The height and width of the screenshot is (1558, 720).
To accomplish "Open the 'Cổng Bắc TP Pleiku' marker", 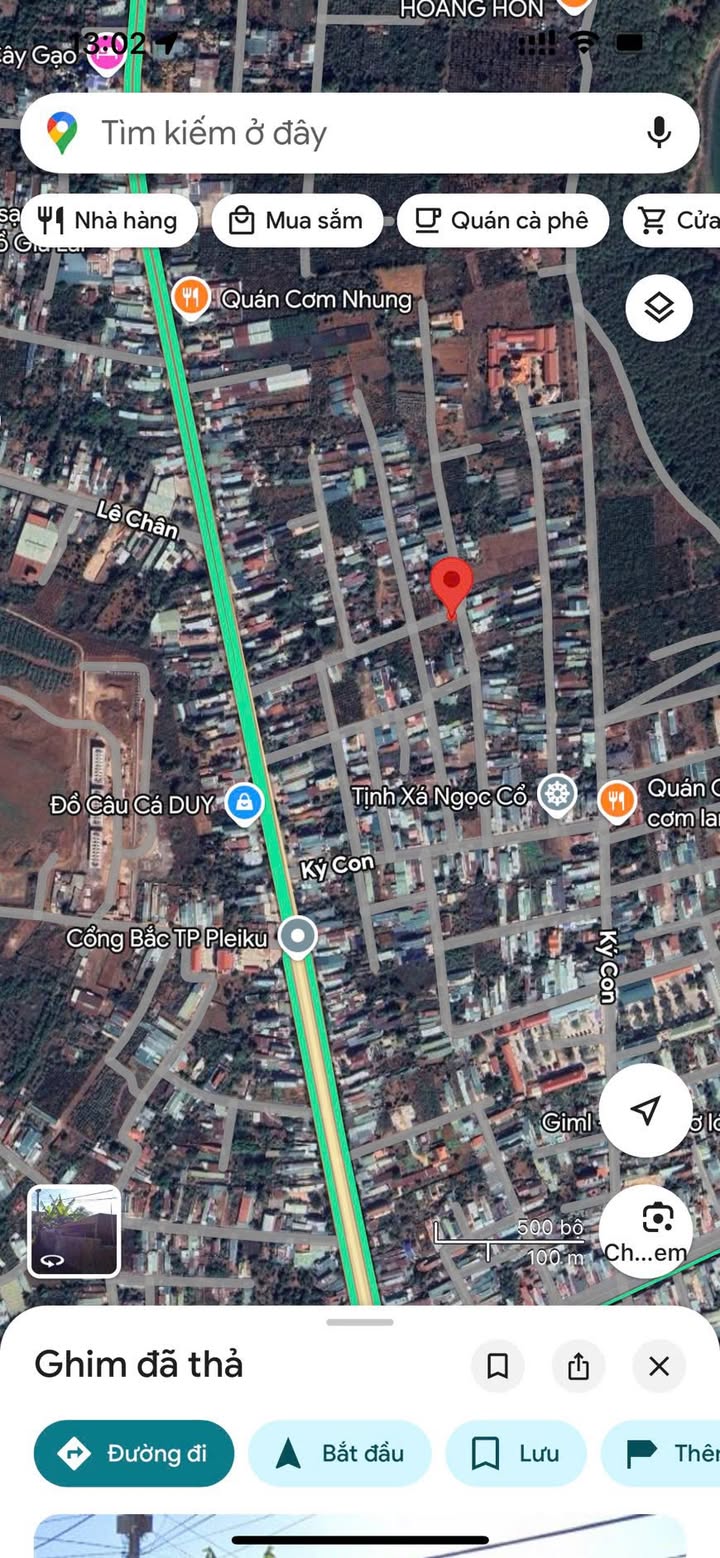I will pyautogui.click(x=297, y=937).
